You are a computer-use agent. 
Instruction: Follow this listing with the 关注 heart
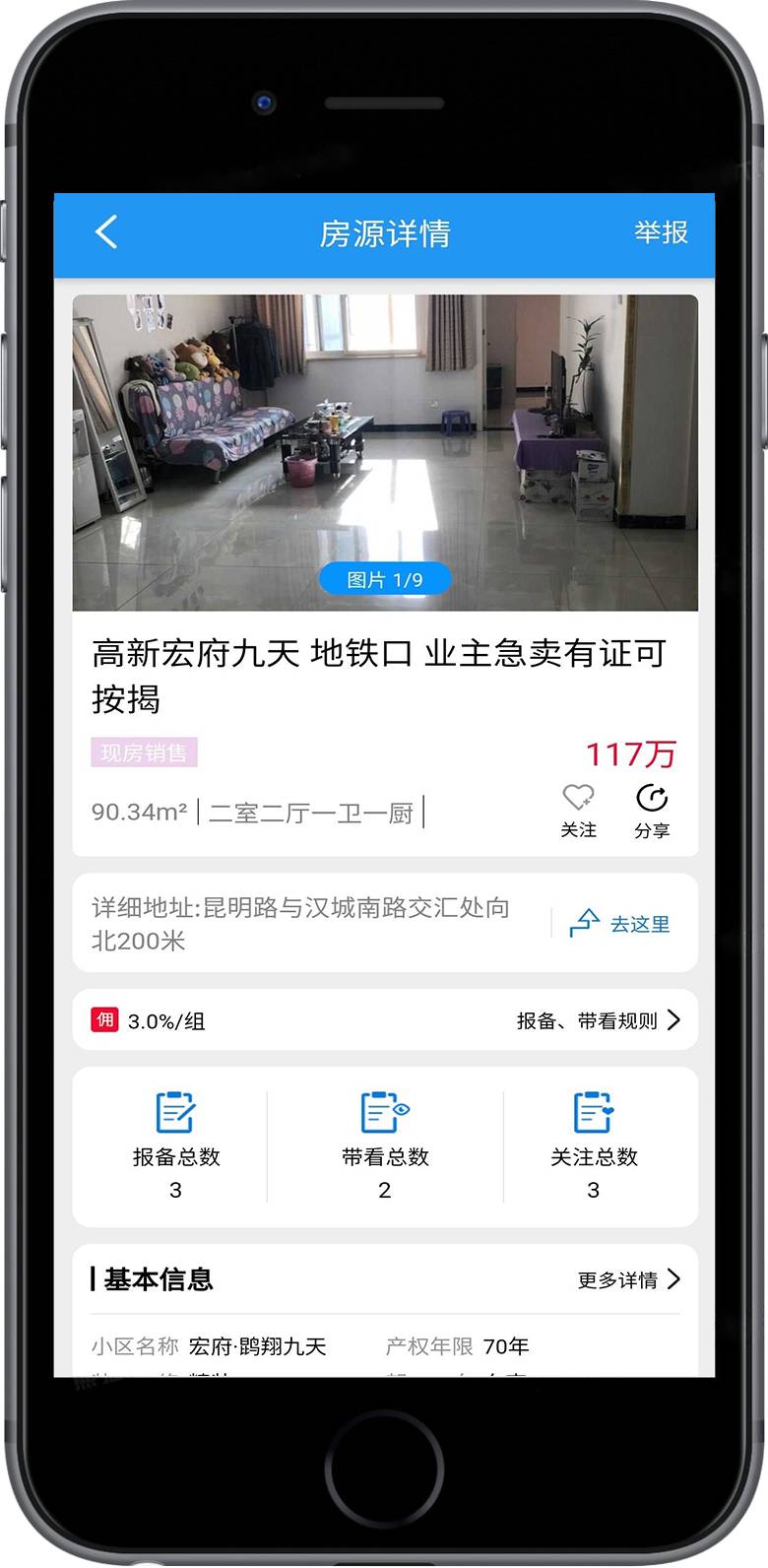[578, 810]
